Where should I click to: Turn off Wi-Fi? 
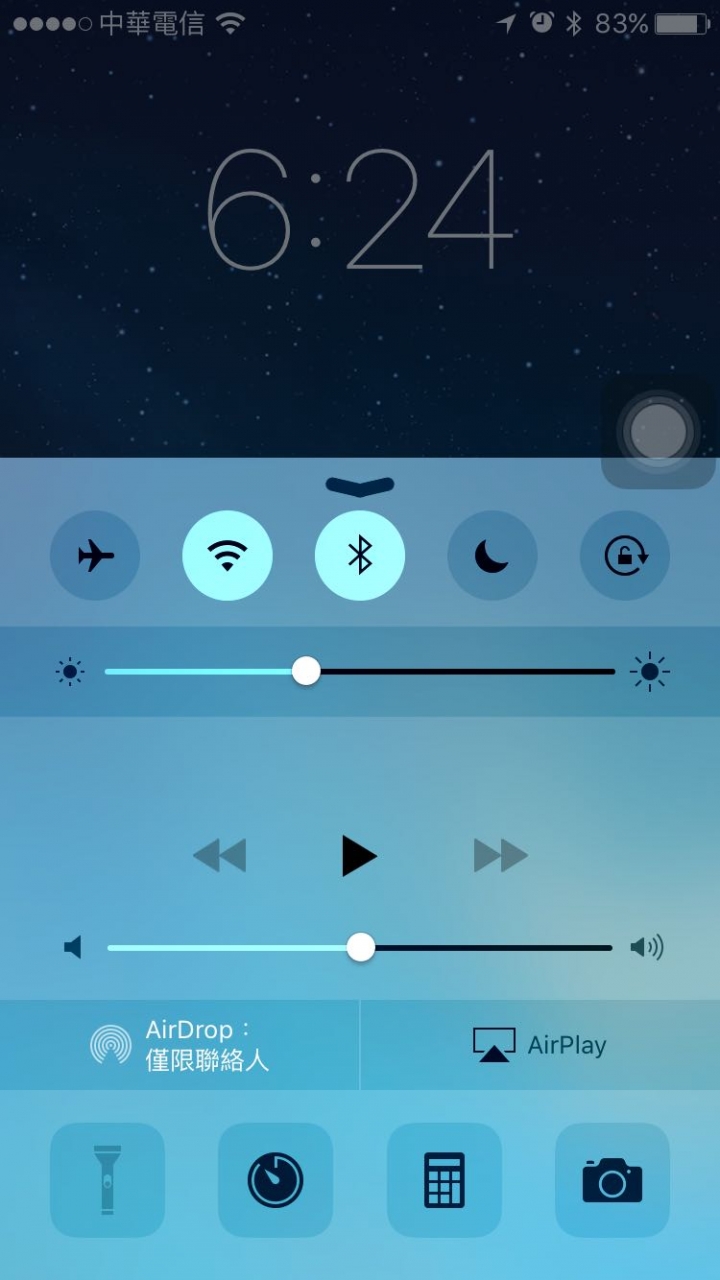(x=227, y=555)
